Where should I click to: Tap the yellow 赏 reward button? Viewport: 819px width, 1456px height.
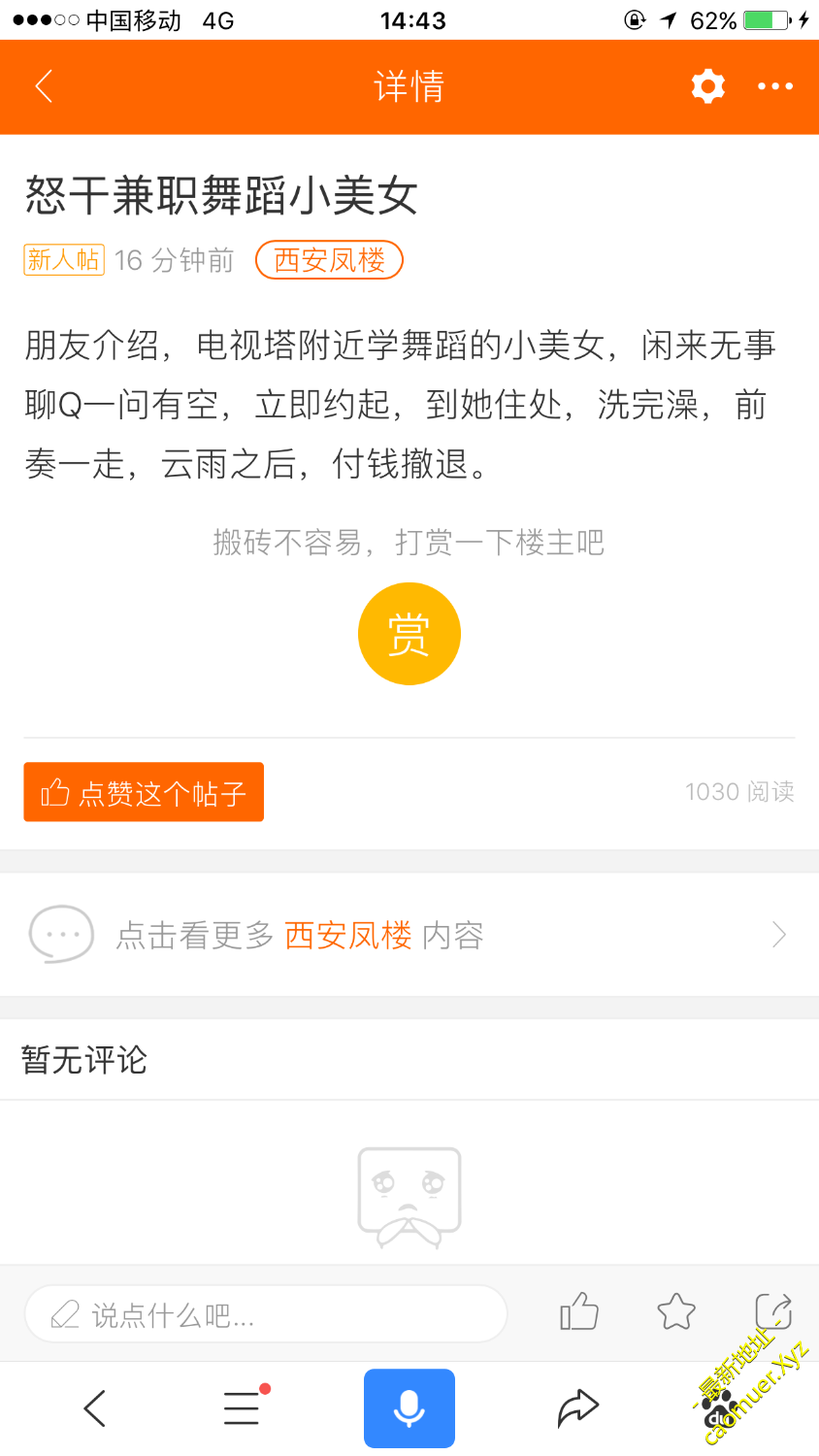coord(409,634)
